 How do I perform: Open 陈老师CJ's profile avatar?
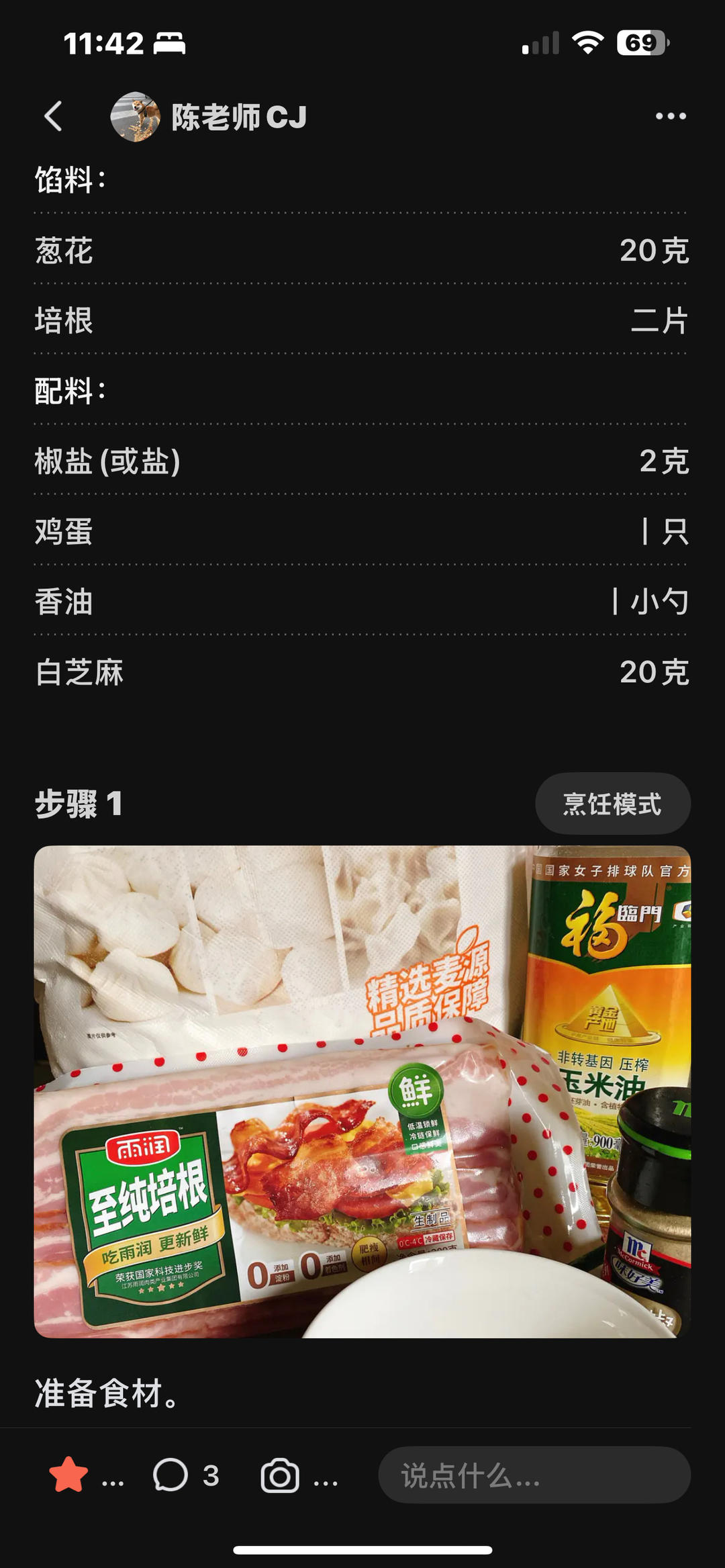click(135, 117)
